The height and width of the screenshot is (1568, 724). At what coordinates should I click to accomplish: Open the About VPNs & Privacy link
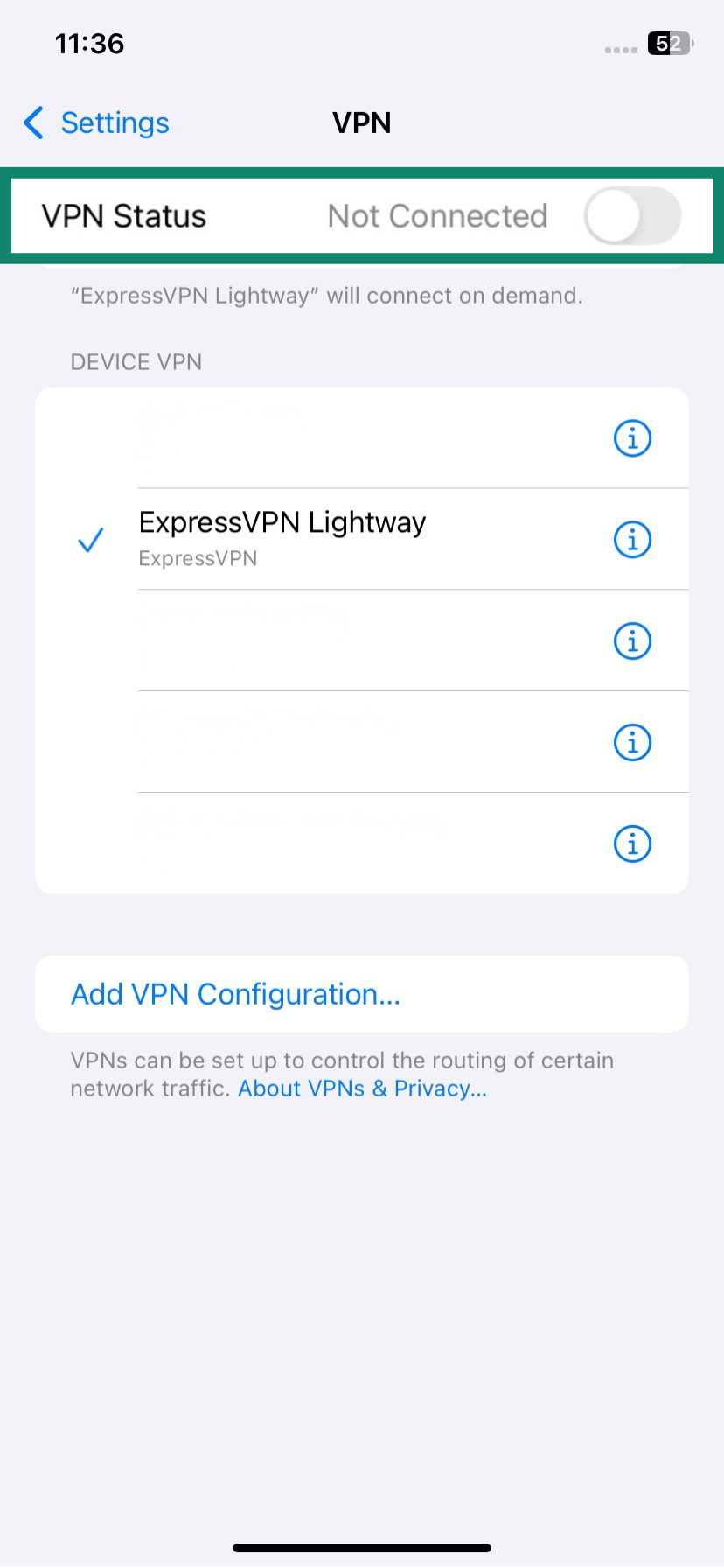361,1088
